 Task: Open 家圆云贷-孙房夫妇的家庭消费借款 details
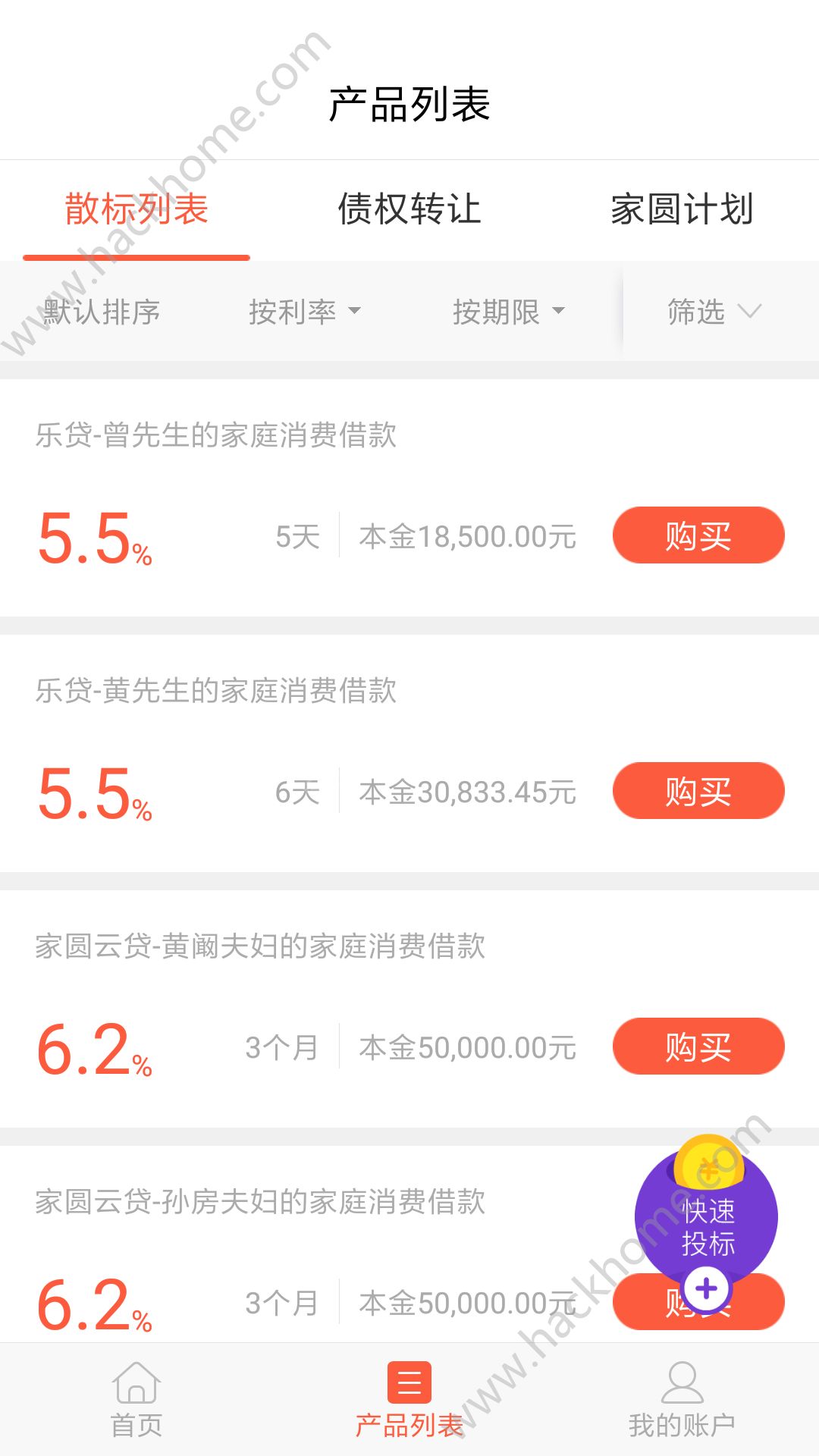[260, 1202]
